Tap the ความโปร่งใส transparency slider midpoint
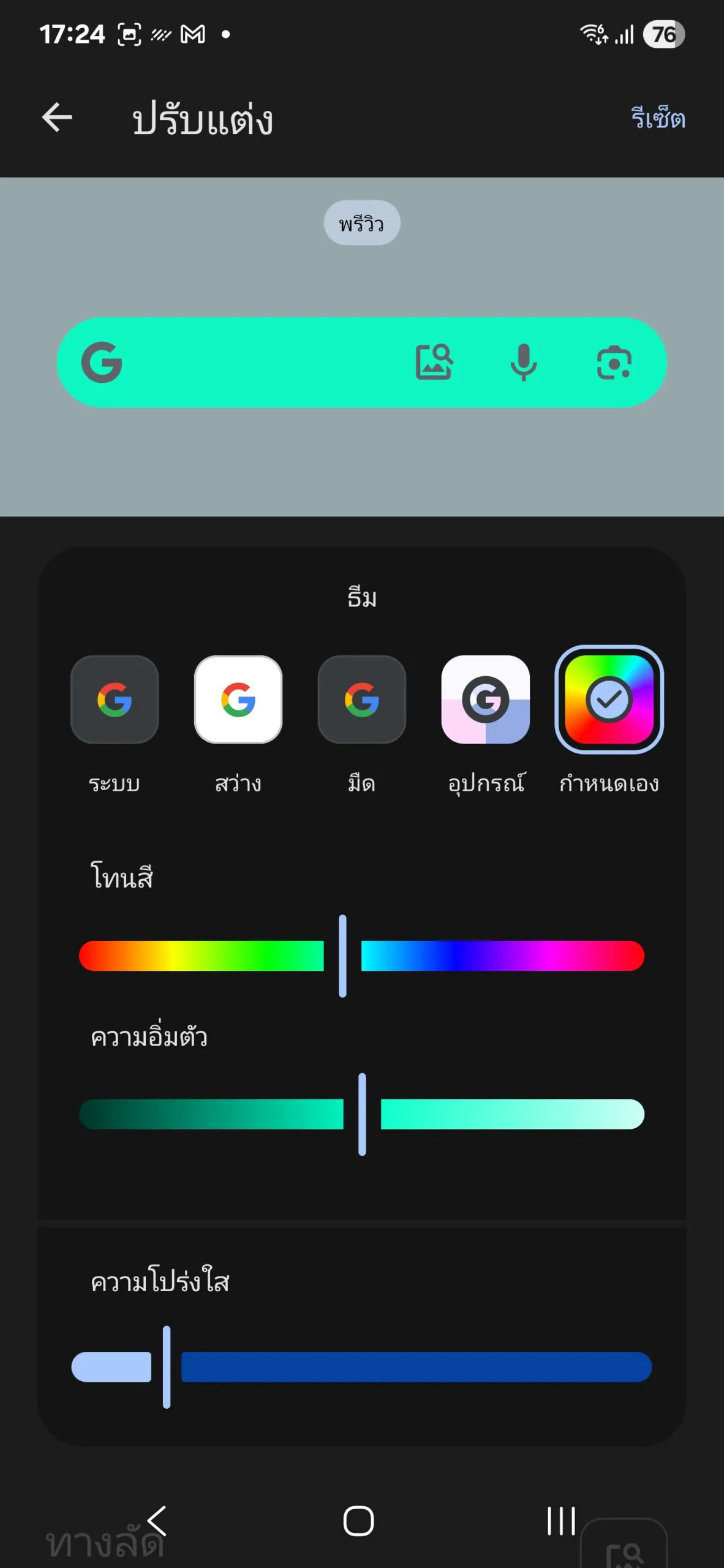 361,1367
